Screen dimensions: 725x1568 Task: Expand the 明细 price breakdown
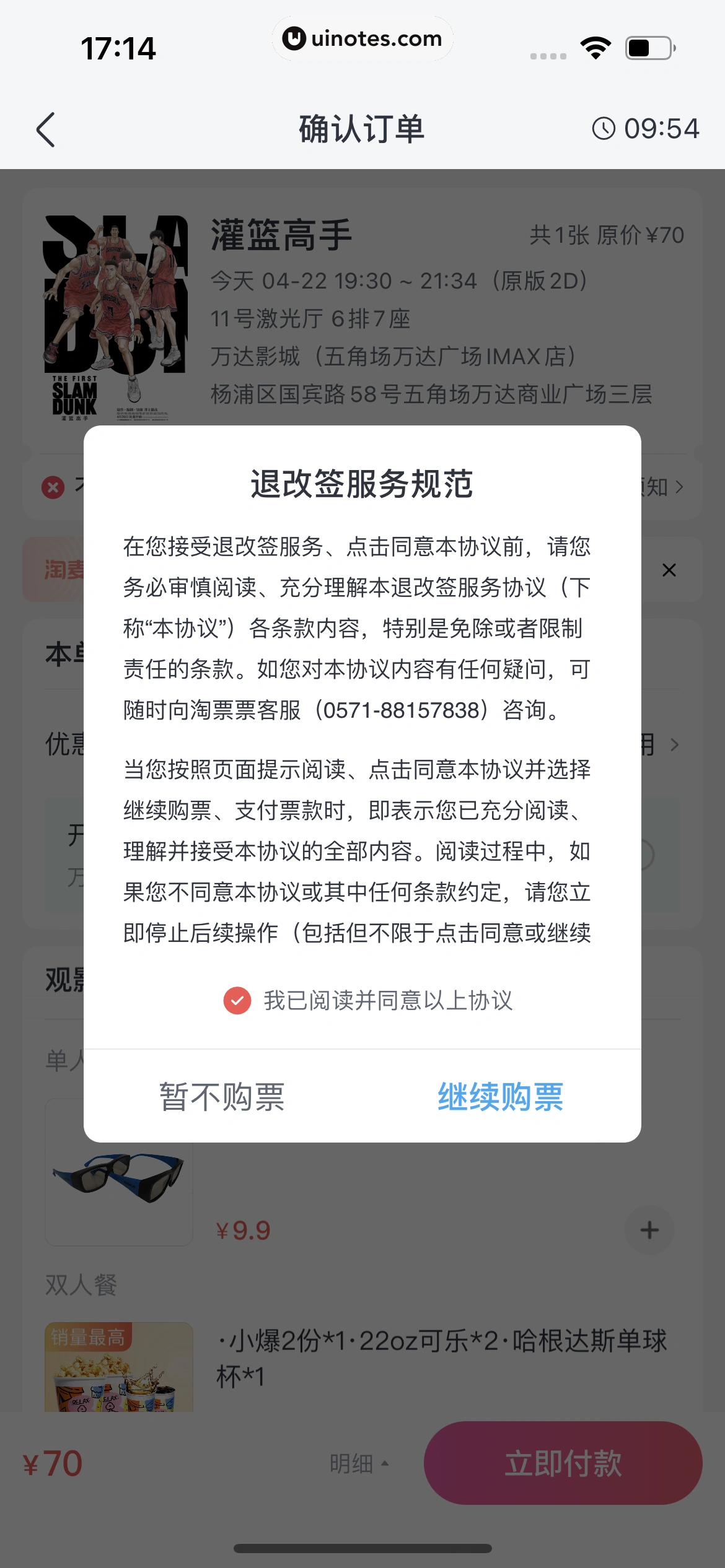(359, 1463)
